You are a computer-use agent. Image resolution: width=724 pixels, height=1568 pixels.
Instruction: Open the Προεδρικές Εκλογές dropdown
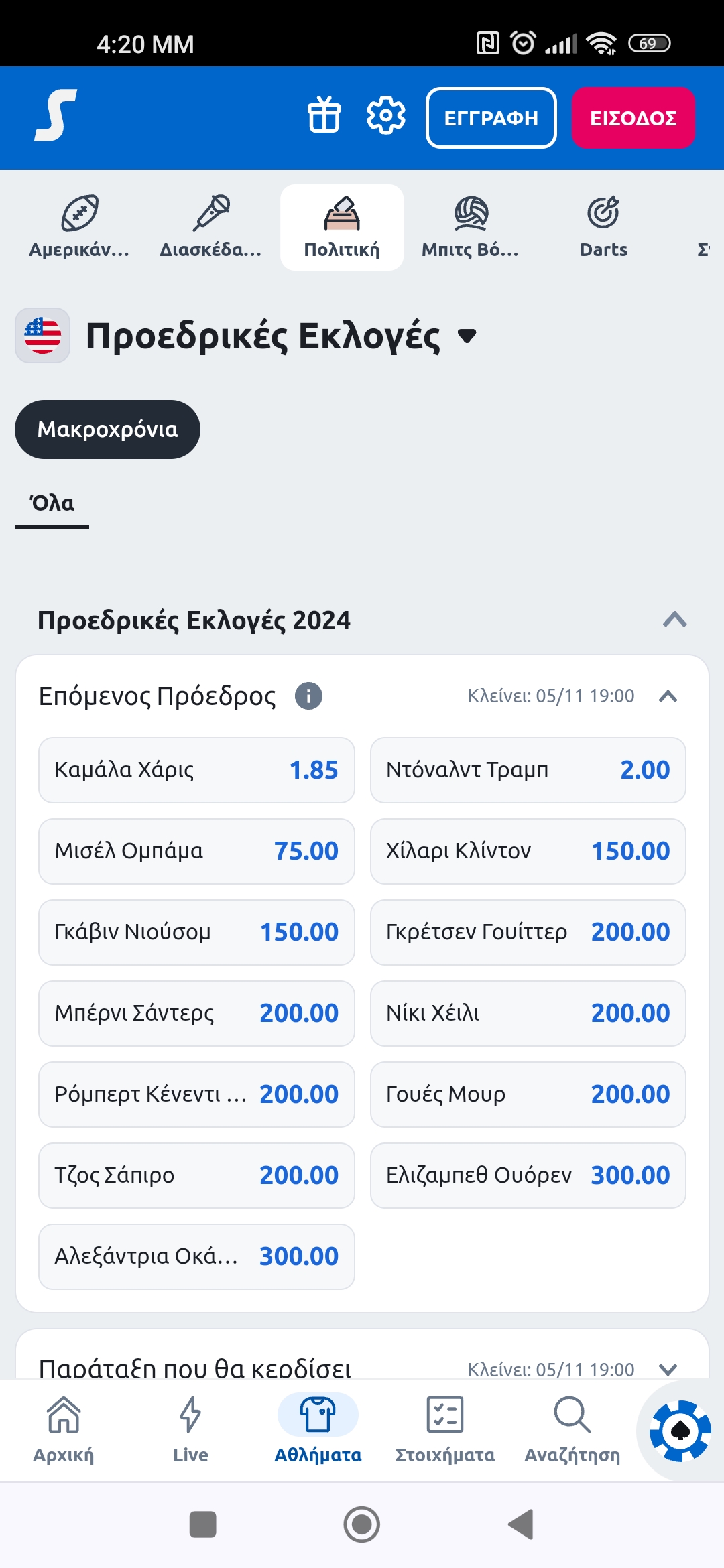(x=467, y=336)
